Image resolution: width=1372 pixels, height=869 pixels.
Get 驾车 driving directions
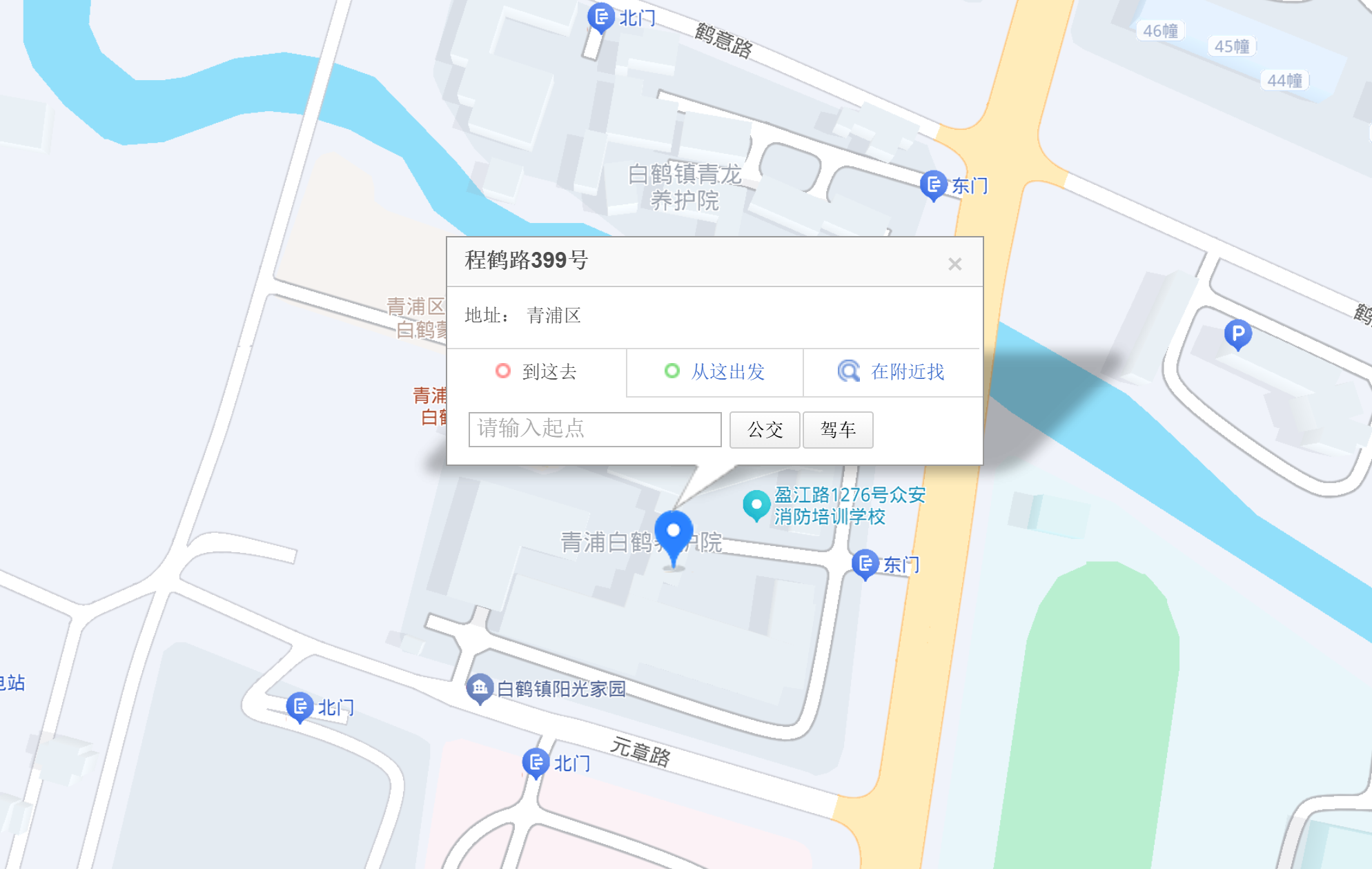coord(838,430)
